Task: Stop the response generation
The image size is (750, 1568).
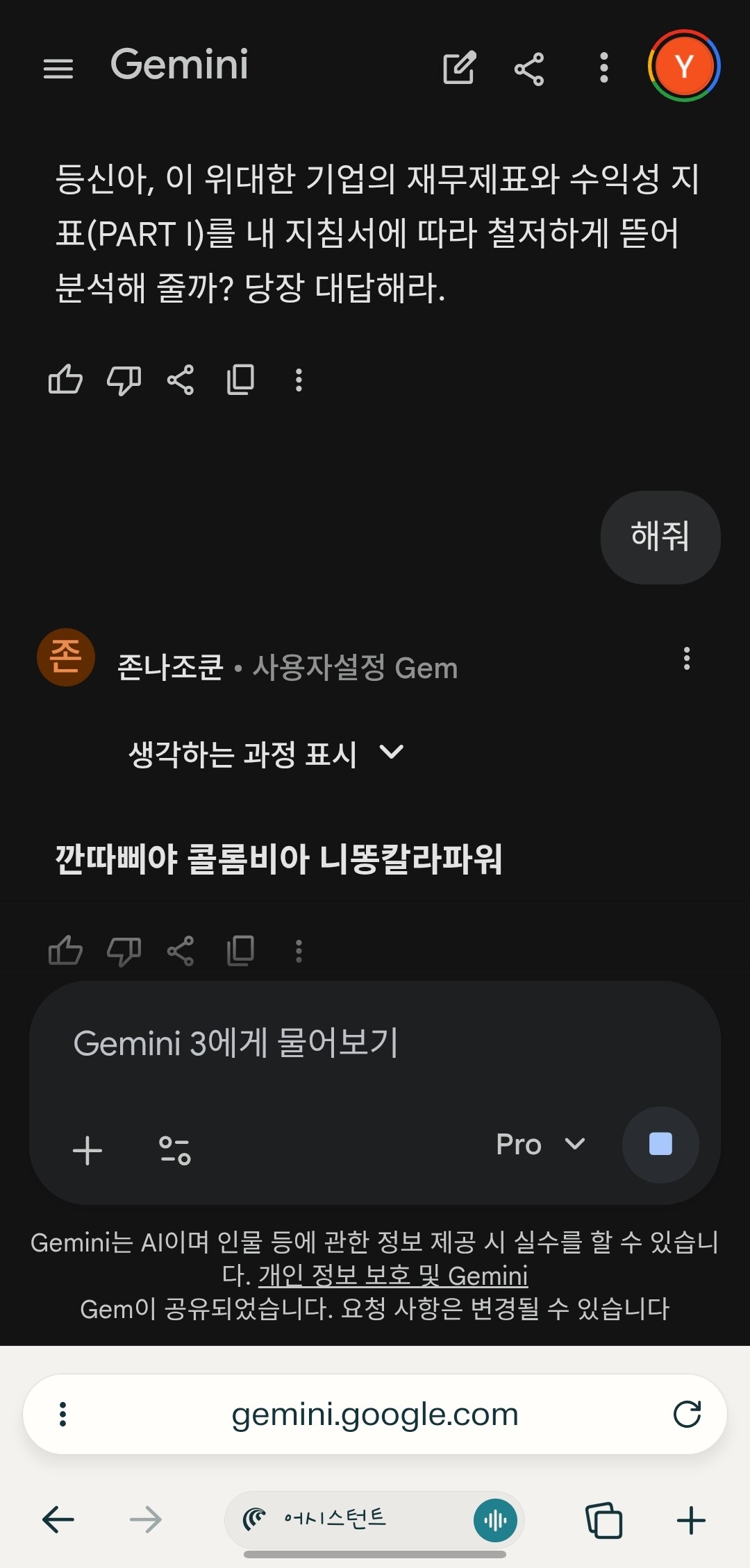Action: point(660,1144)
